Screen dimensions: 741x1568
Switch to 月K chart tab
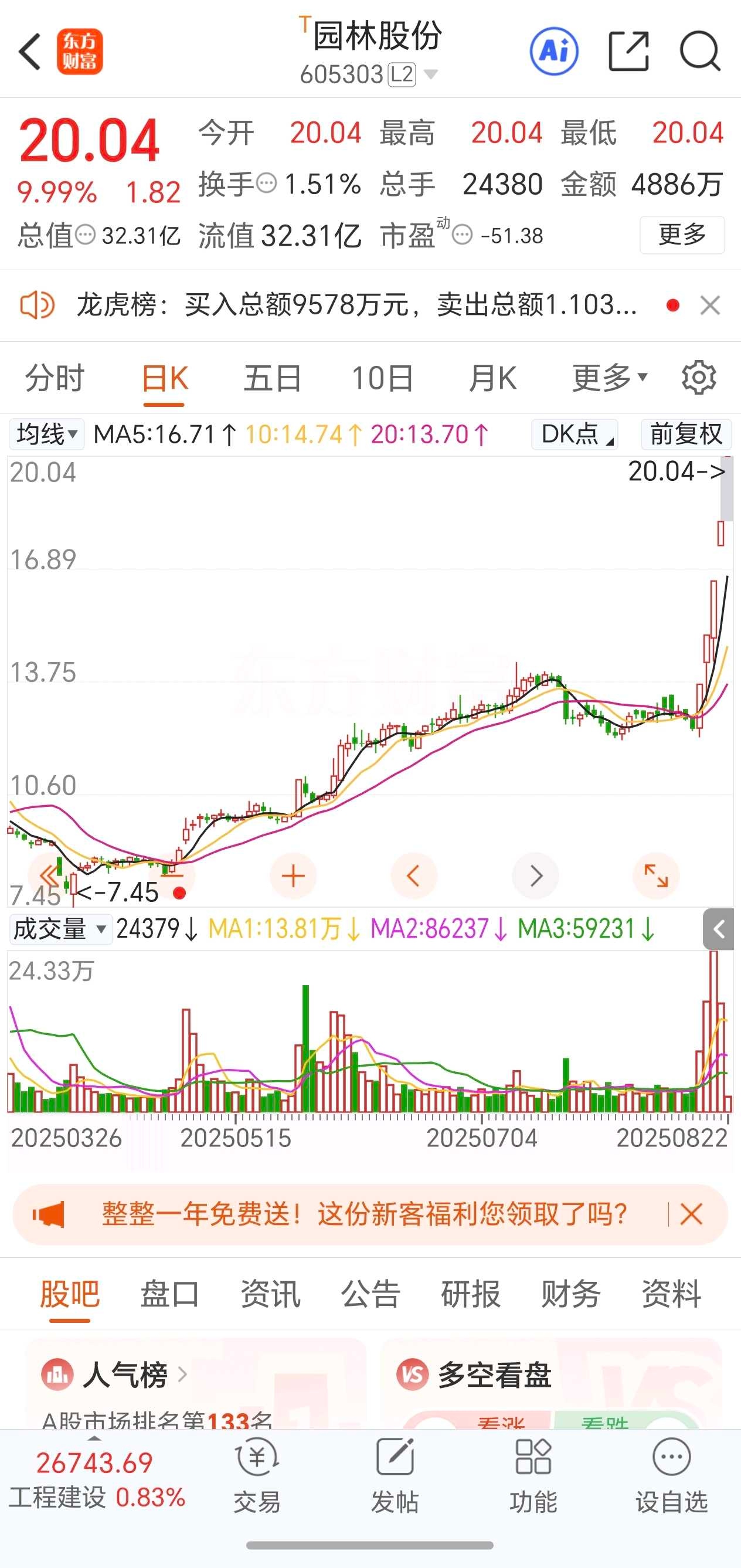click(x=492, y=378)
